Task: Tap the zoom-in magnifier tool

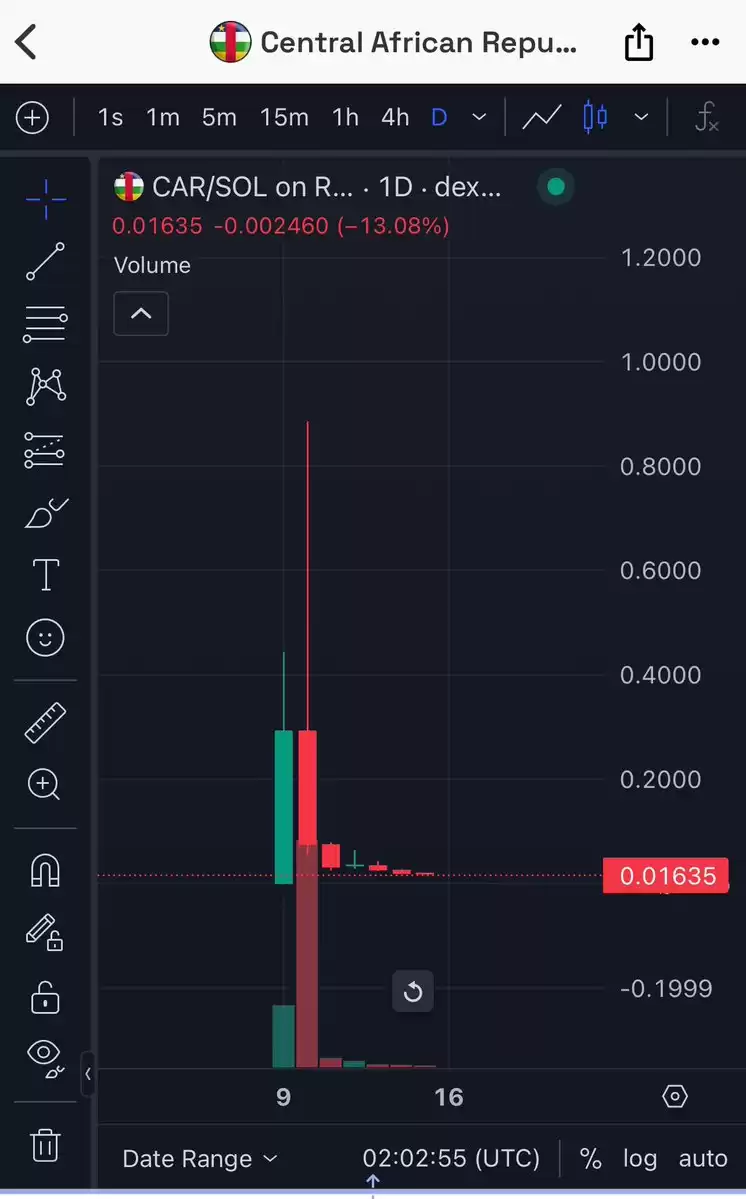Action: coord(44,785)
